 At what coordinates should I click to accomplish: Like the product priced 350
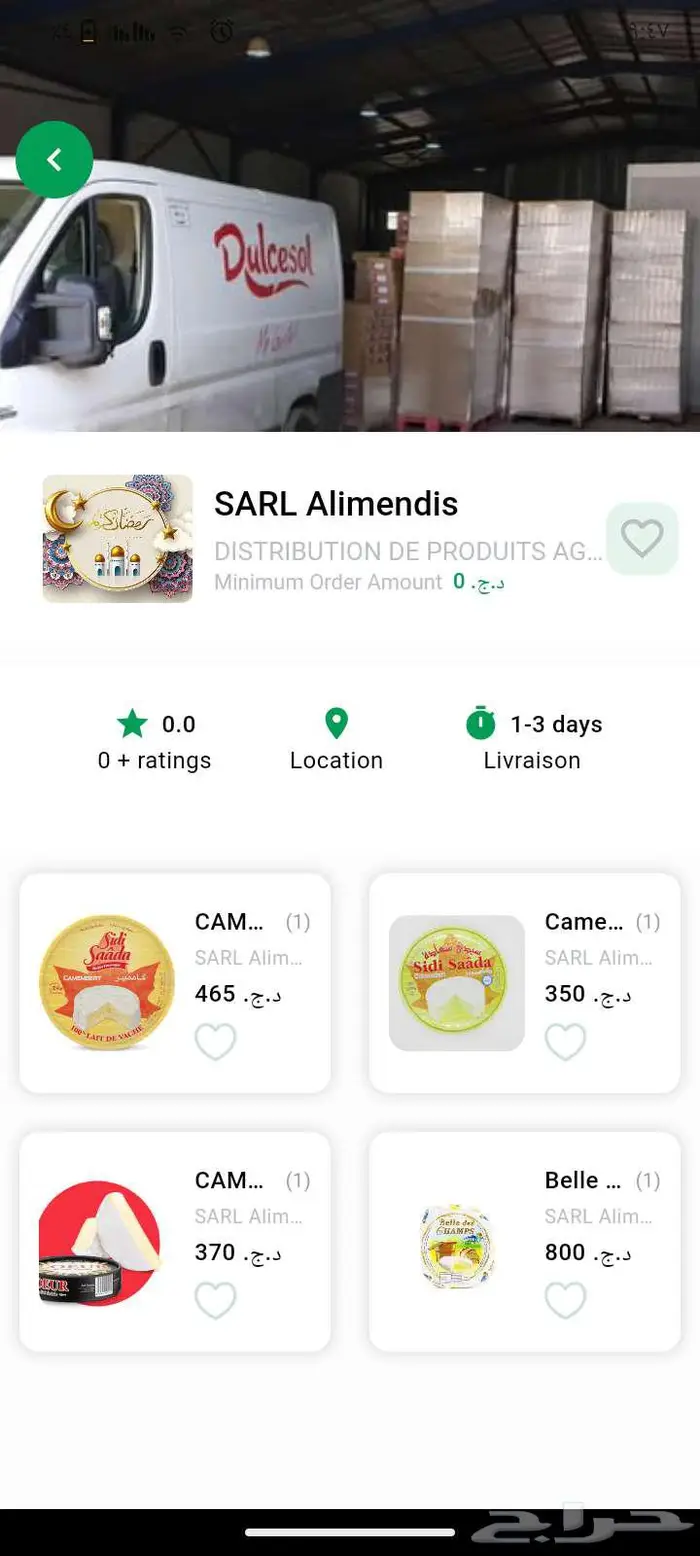pyautogui.click(x=565, y=1042)
